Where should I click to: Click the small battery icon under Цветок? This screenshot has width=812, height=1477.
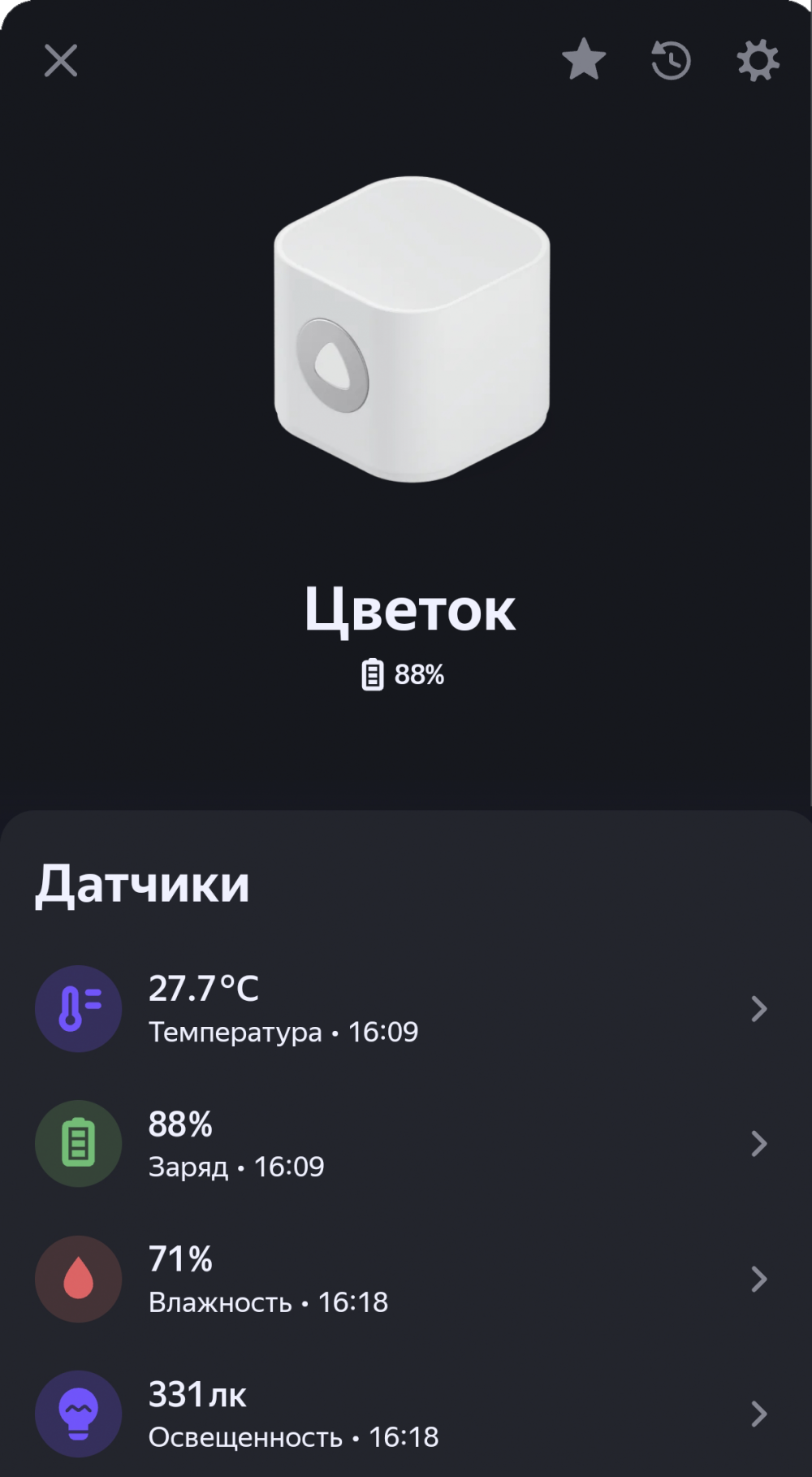point(373,673)
